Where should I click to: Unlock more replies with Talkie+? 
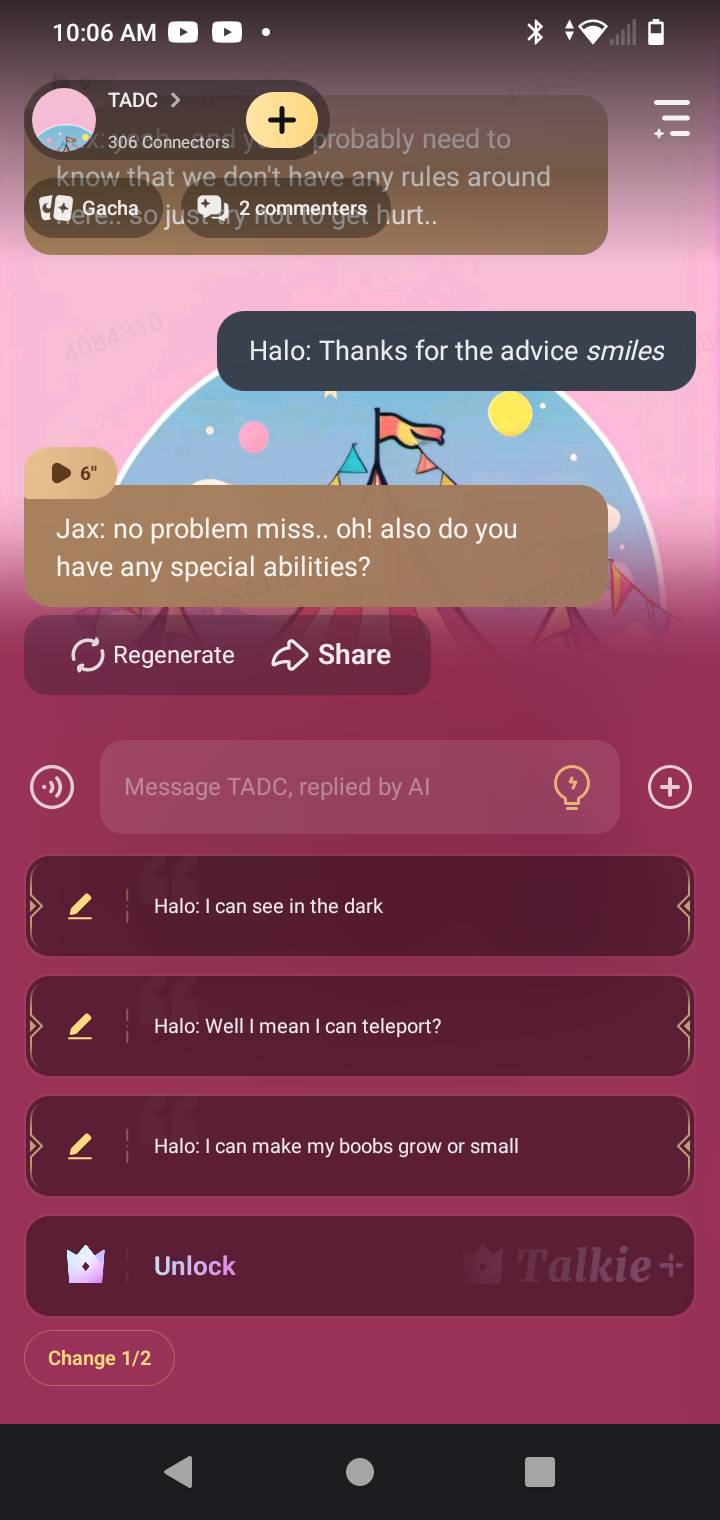[360, 1266]
